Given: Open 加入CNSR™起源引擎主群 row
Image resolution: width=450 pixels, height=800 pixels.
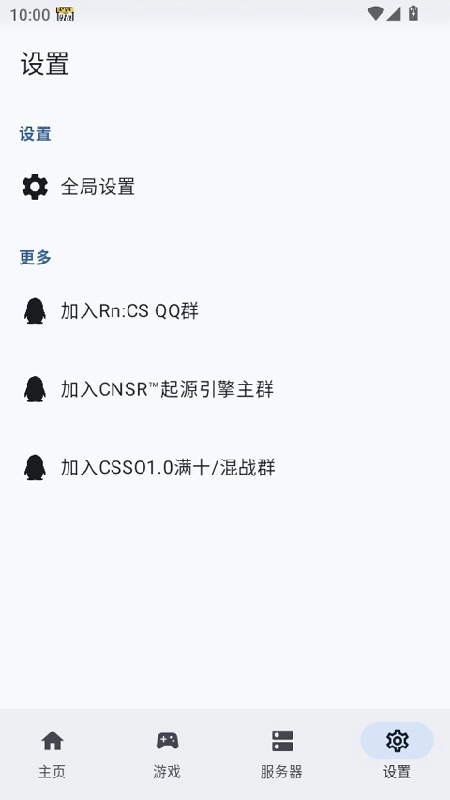Looking at the screenshot, I should pos(225,389).
